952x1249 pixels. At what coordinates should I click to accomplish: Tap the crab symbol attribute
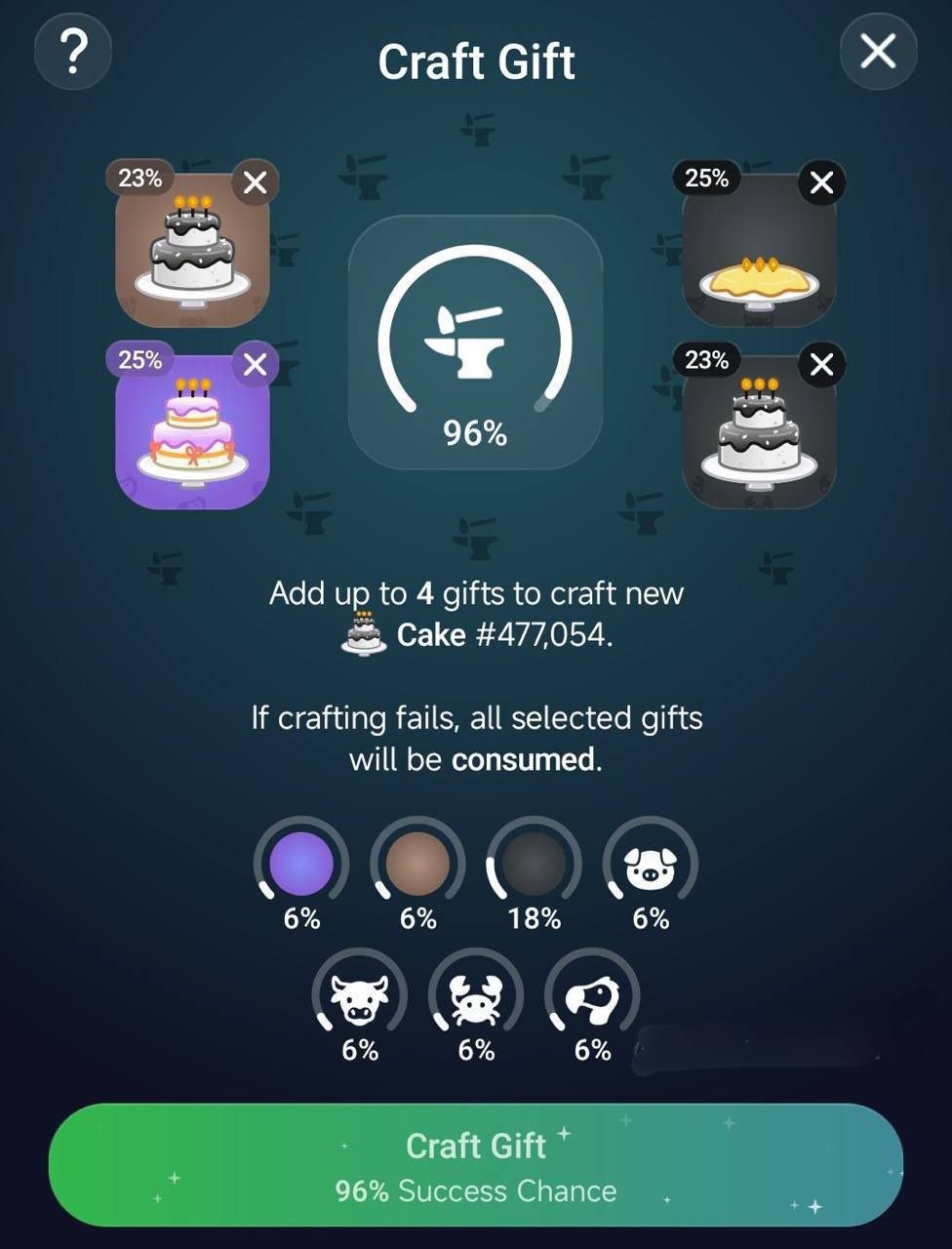point(476,997)
